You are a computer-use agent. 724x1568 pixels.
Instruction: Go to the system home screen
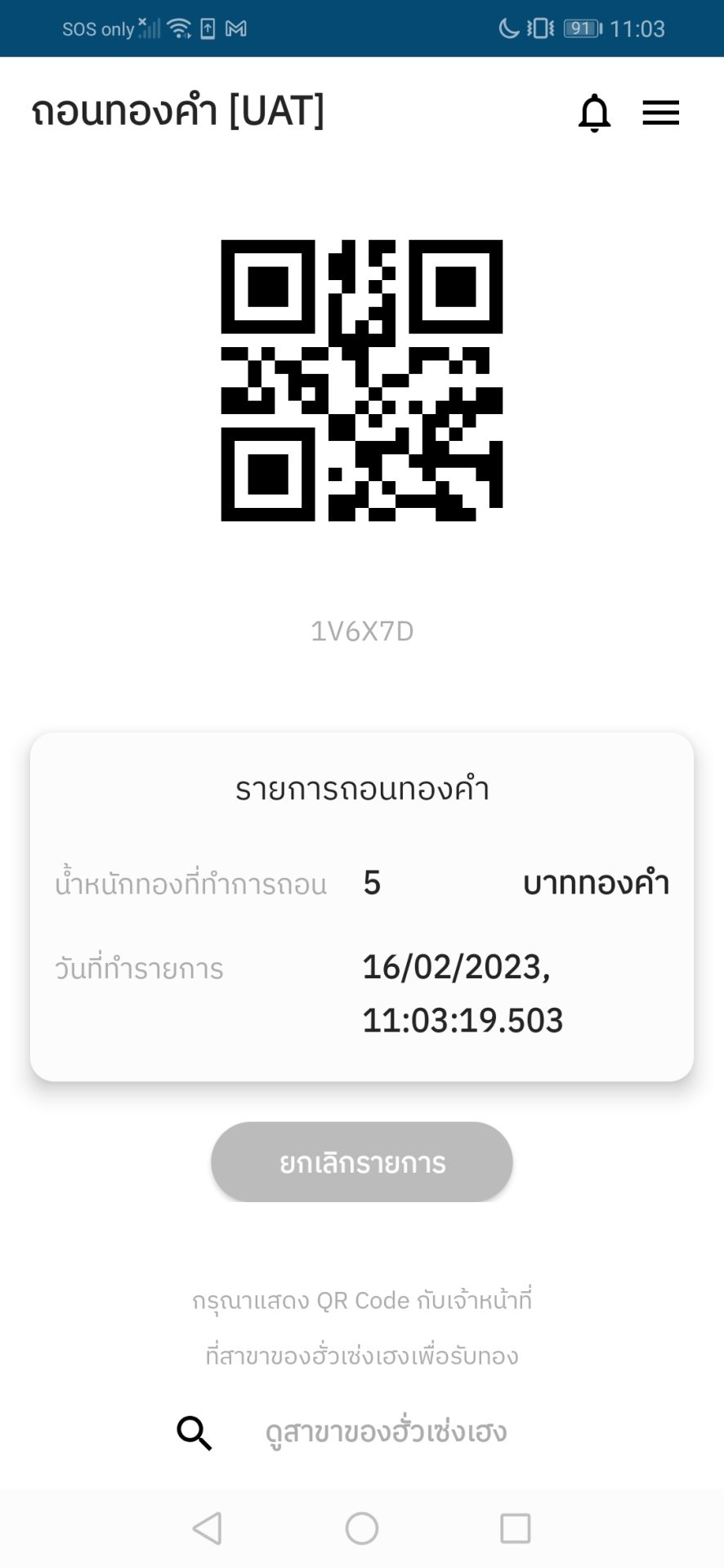pyautogui.click(x=362, y=1528)
